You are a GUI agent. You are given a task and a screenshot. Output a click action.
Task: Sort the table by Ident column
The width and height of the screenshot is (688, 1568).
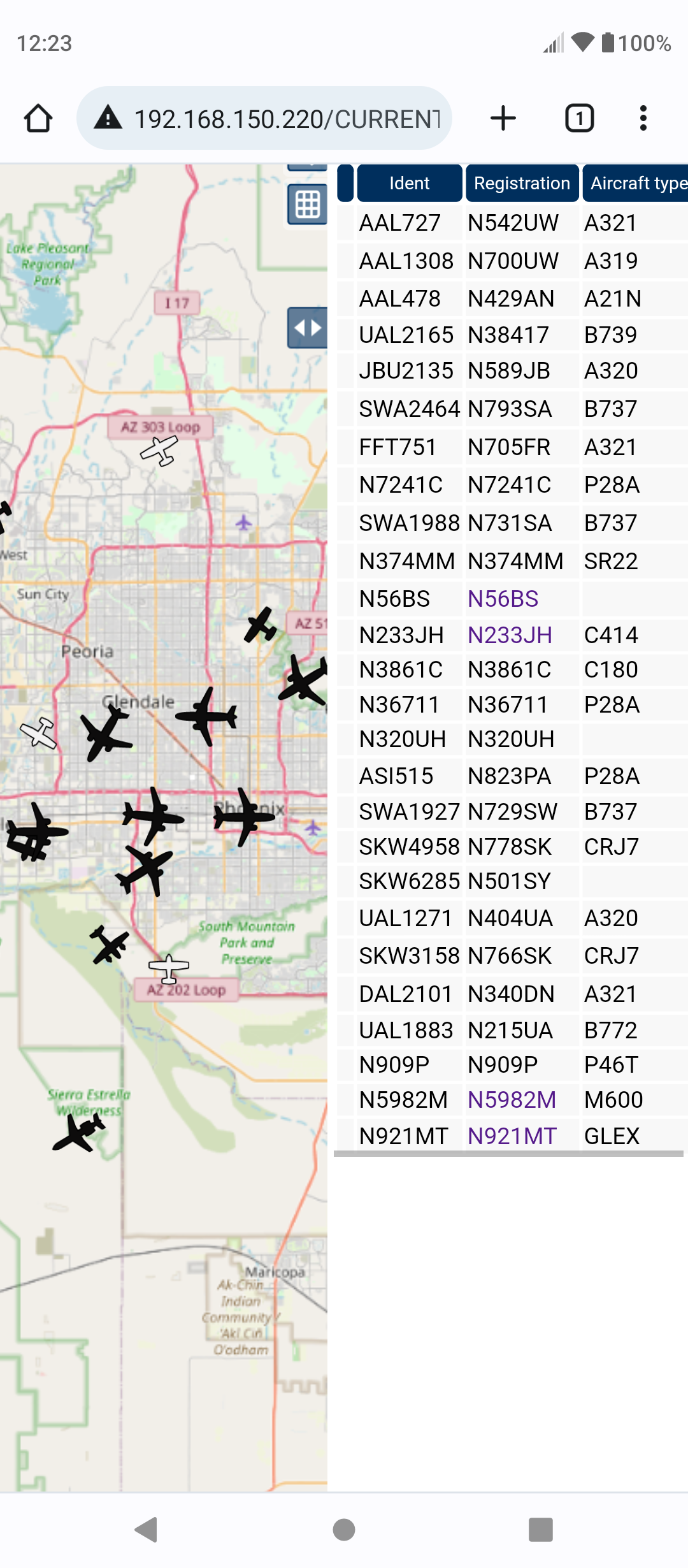point(410,183)
